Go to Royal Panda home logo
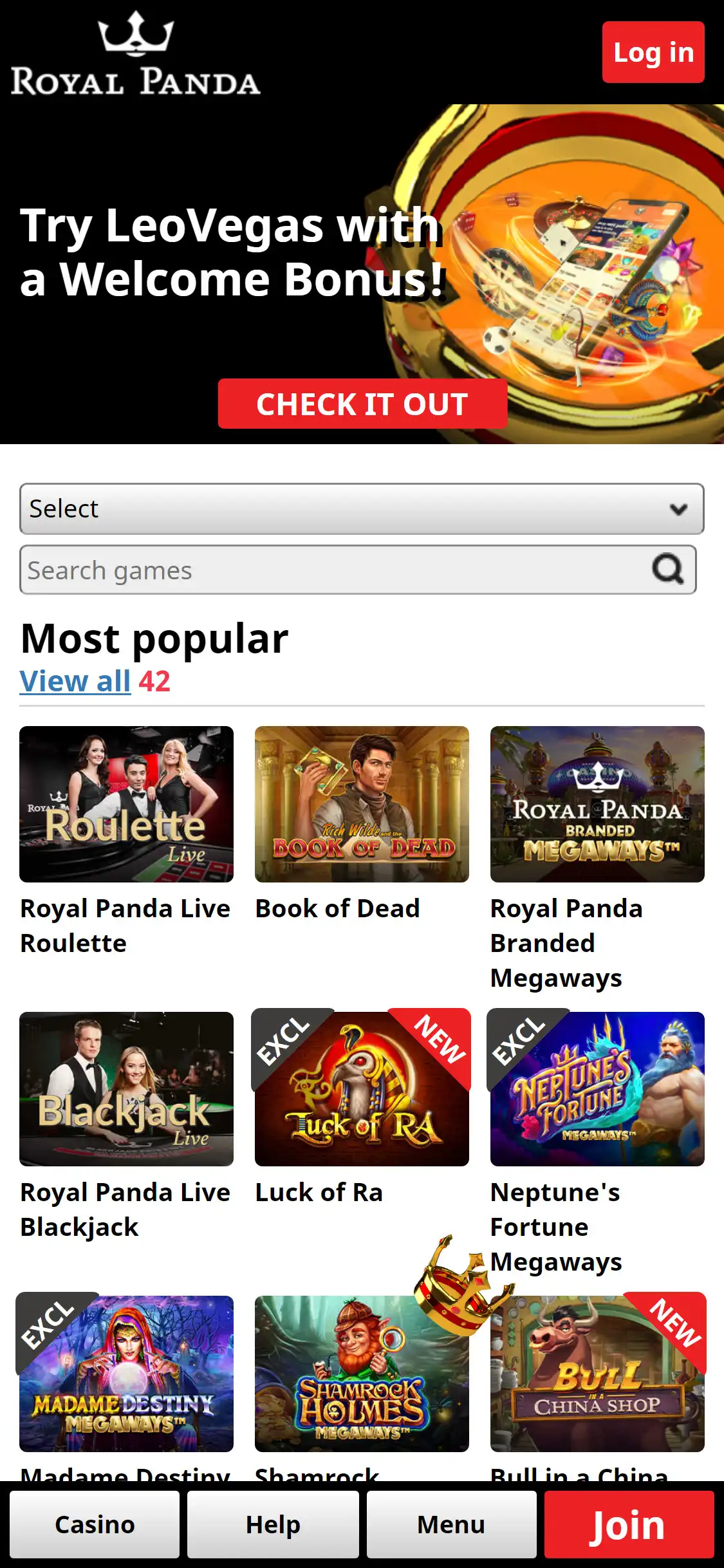This screenshot has width=724, height=1568. coord(135,55)
